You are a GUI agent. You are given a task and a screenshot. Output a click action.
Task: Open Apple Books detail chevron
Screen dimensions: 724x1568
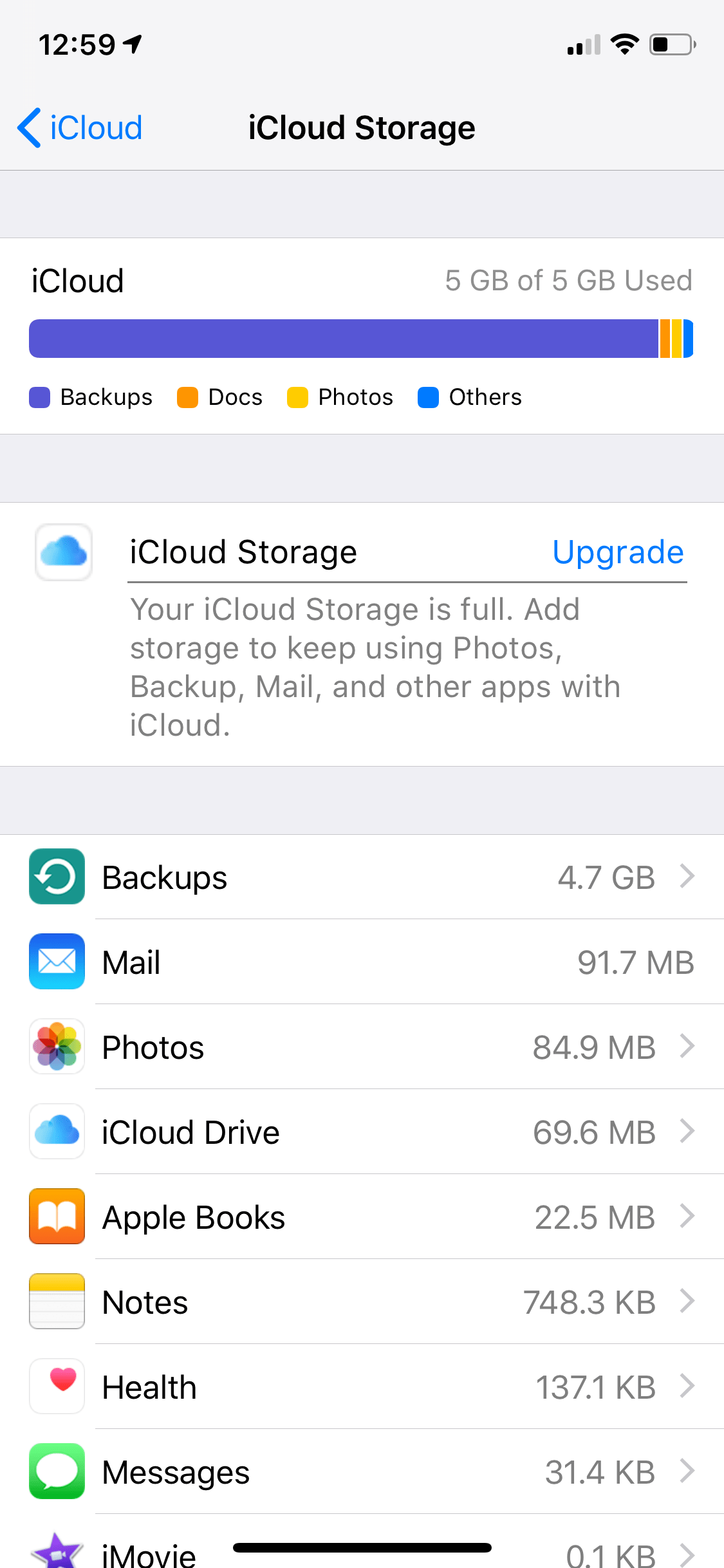(687, 1217)
